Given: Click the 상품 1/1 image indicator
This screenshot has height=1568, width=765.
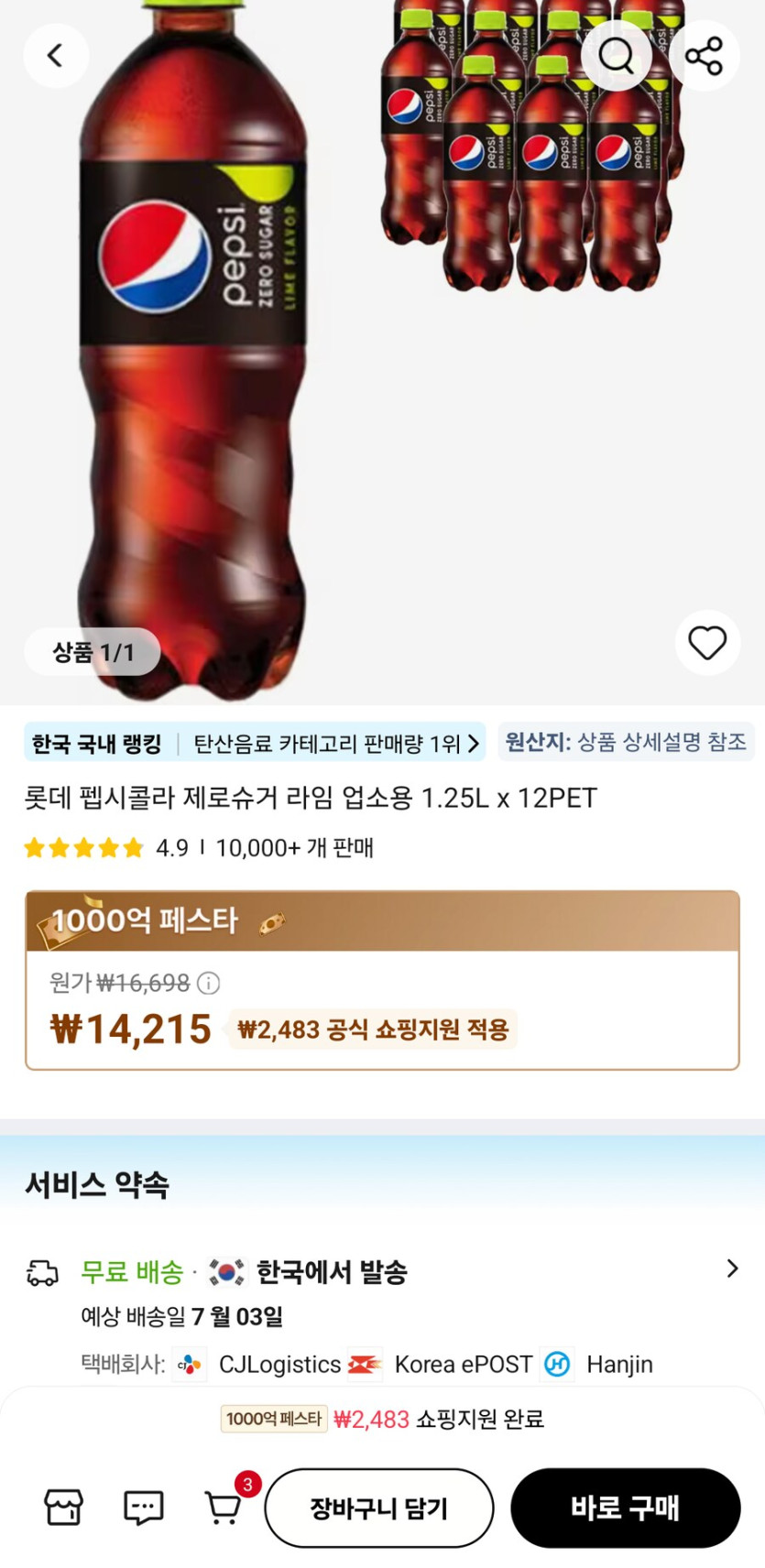Looking at the screenshot, I should (x=92, y=651).
